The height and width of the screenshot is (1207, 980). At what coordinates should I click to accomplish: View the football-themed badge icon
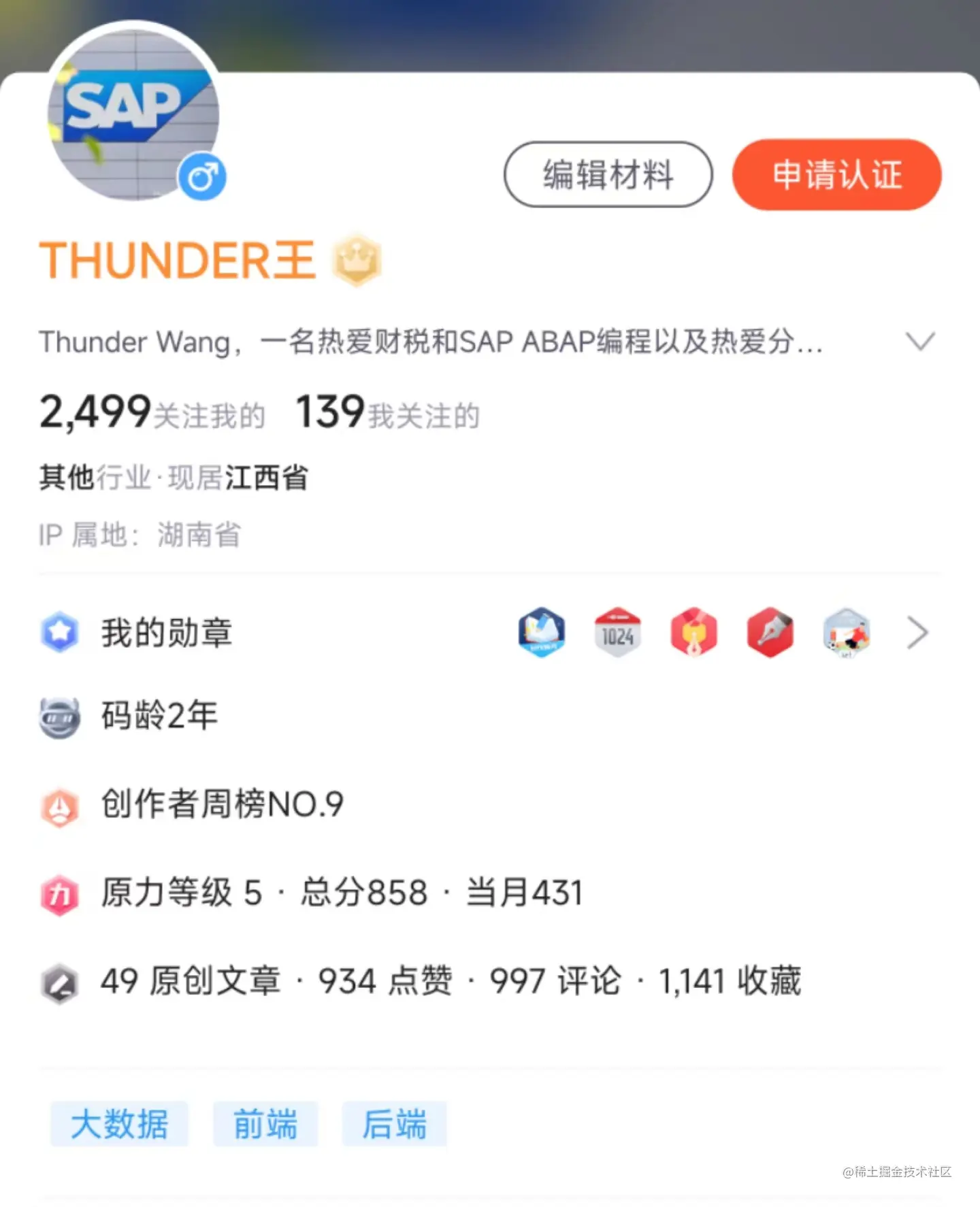(x=845, y=633)
